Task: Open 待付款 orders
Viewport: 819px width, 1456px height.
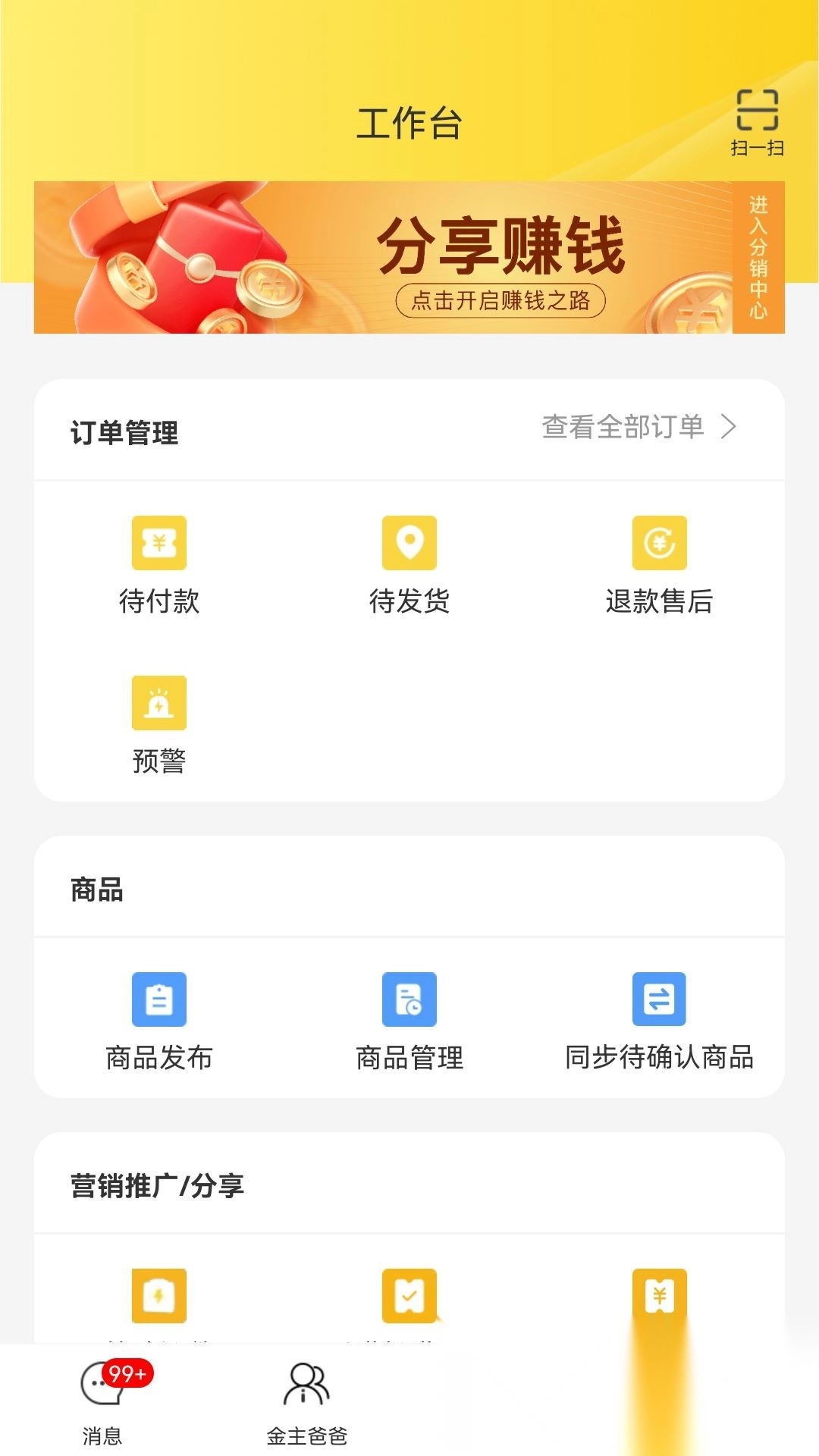Action: pyautogui.click(x=159, y=564)
